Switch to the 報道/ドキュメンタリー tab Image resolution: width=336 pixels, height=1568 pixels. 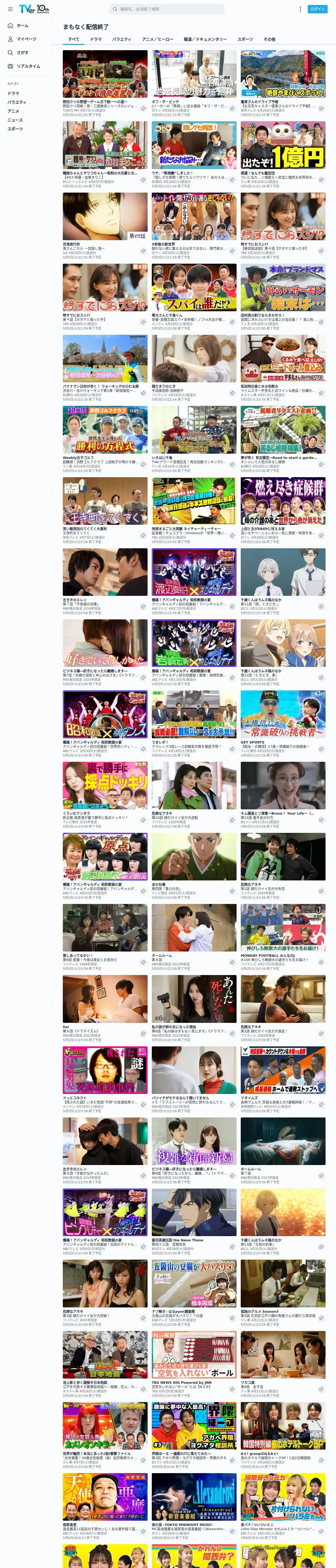205,39
